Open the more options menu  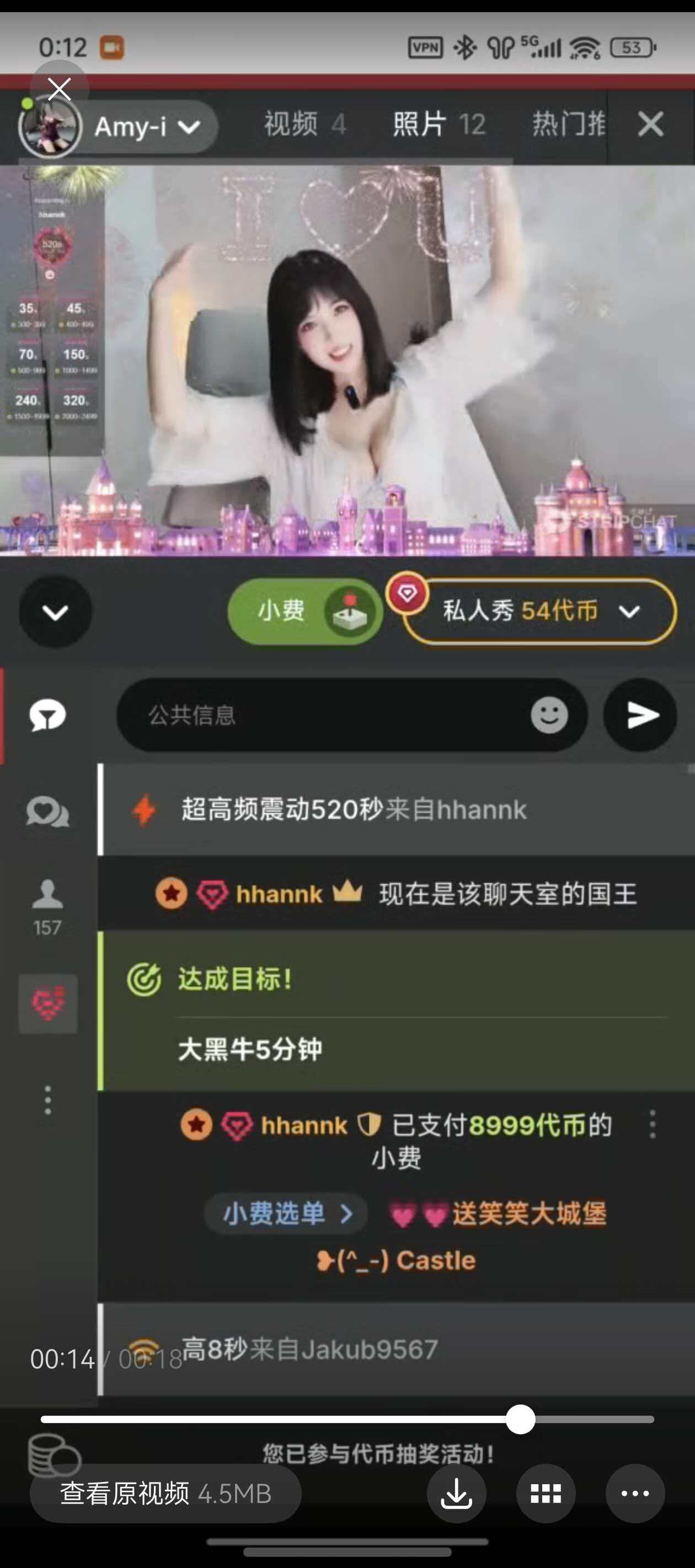click(x=635, y=1493)
